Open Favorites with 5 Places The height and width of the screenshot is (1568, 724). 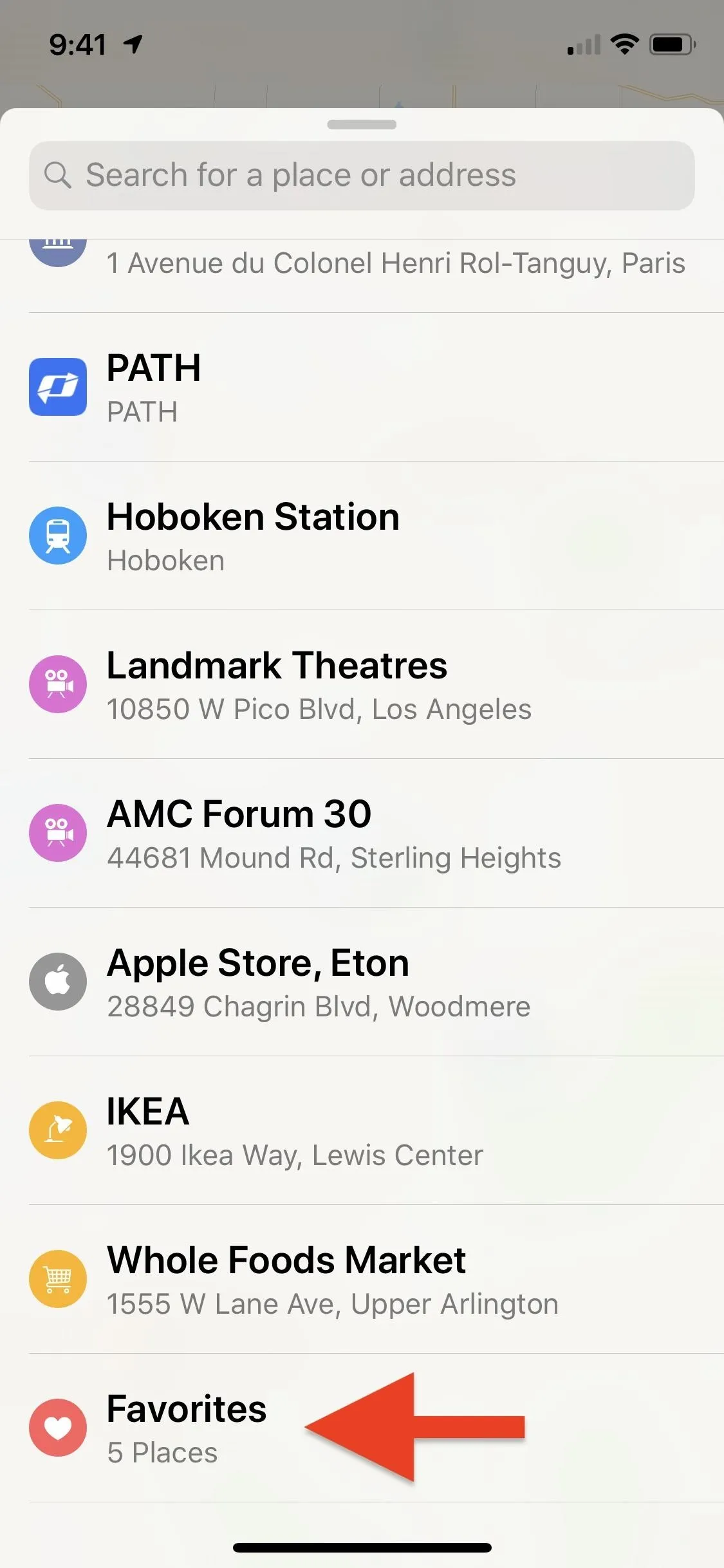[x=362, y=1428]
